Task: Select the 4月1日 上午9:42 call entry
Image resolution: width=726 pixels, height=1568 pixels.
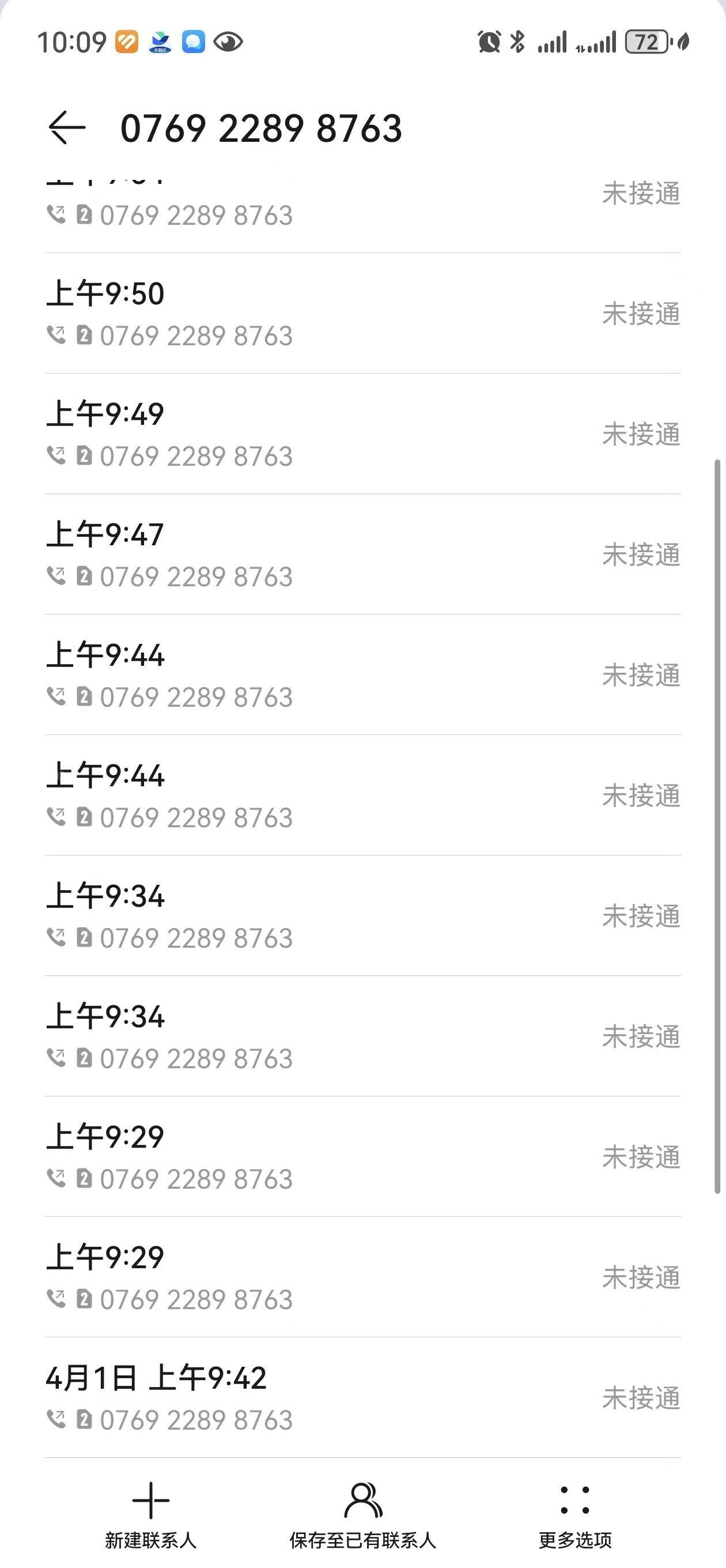Action: [x=362, y=1397]
